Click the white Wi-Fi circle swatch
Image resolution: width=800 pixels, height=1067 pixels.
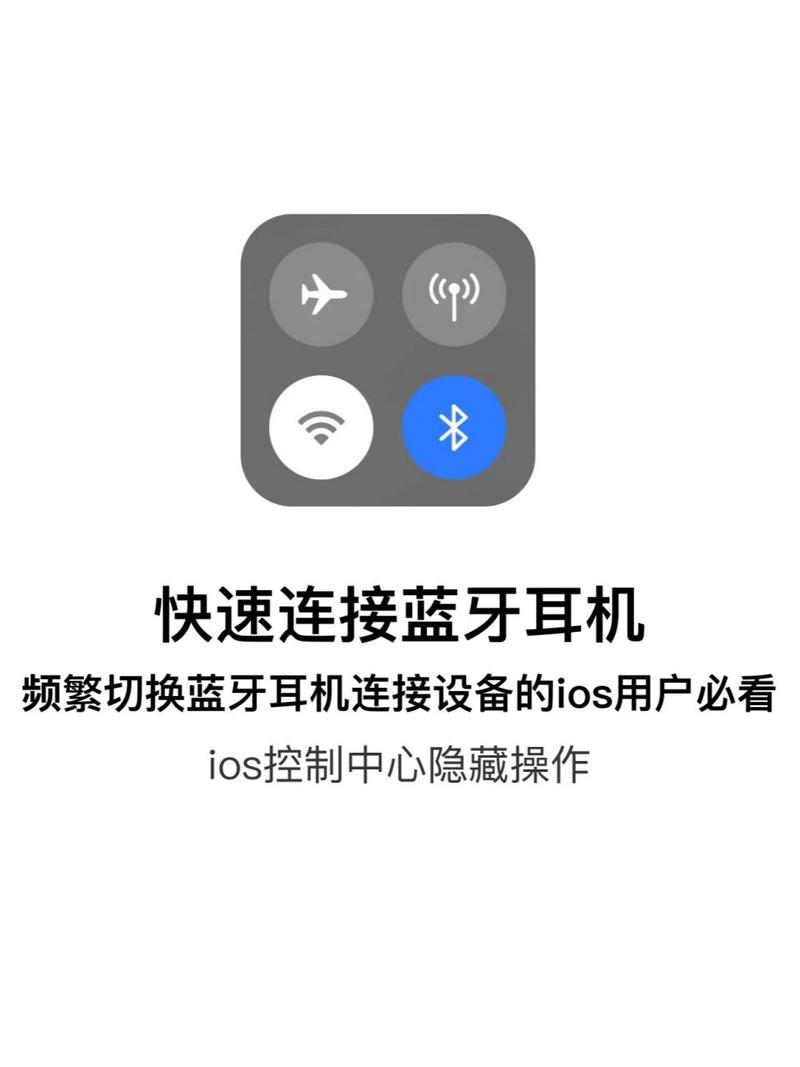pos(318,427)
